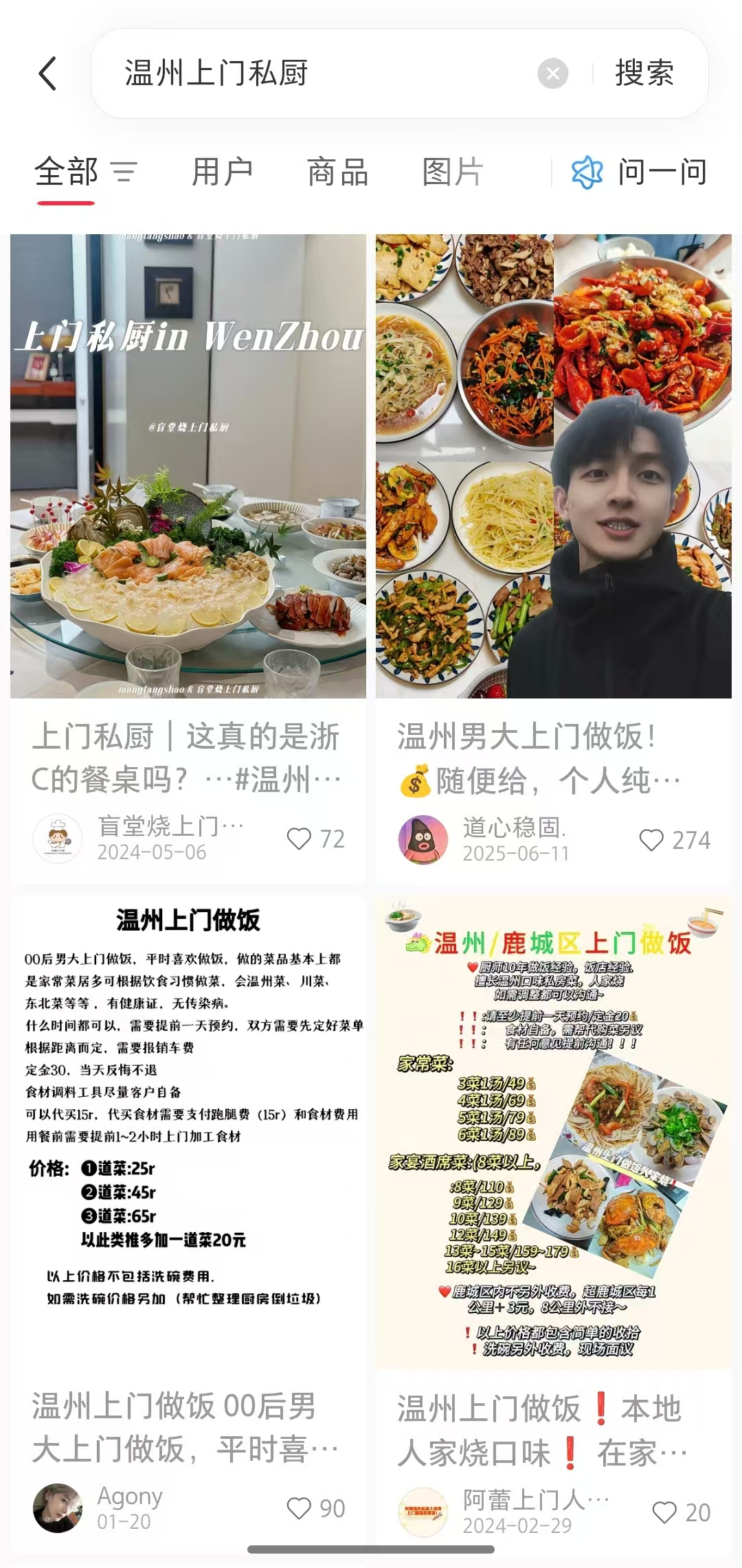
Task: Open 道心稳固. user profile avatar
Action: pos(423,840)
